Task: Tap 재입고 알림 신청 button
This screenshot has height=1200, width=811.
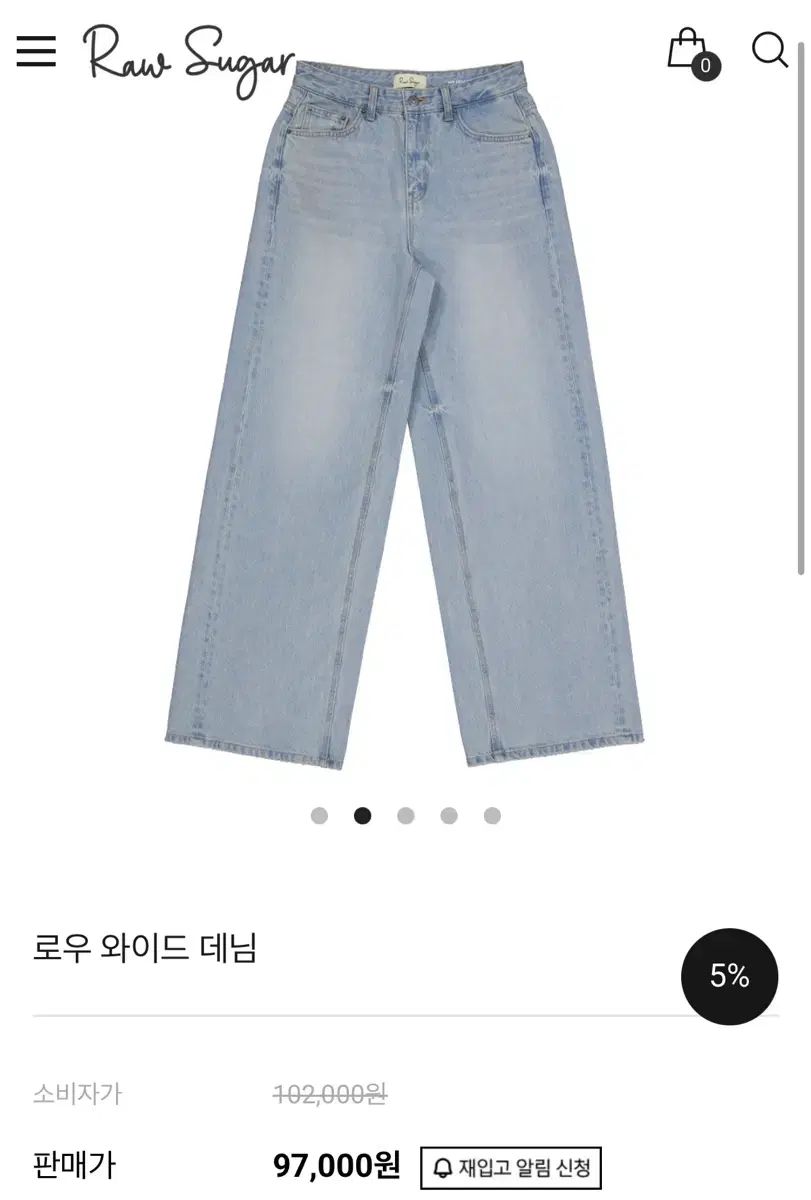Action: click(x=510, y=1167)
